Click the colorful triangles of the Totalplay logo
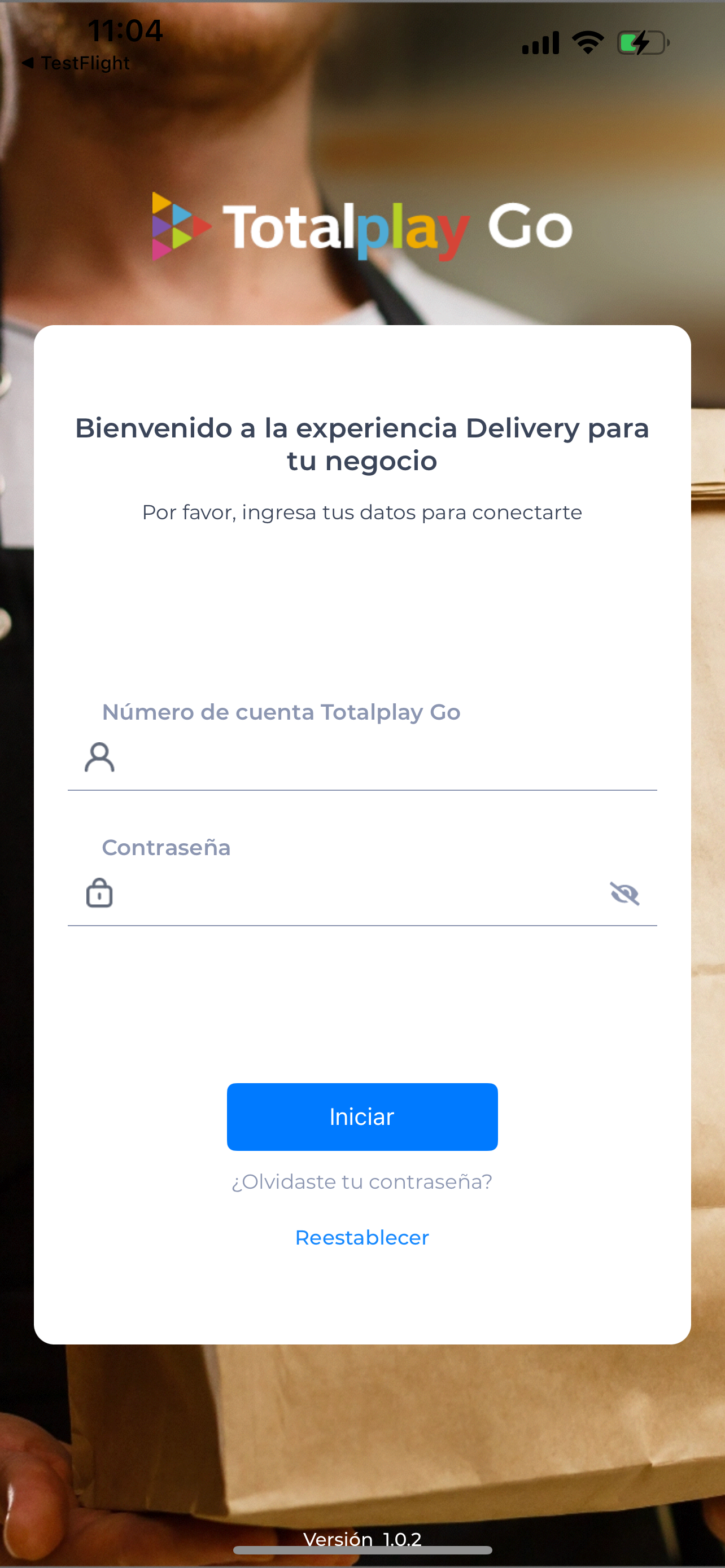 (180, 226)
